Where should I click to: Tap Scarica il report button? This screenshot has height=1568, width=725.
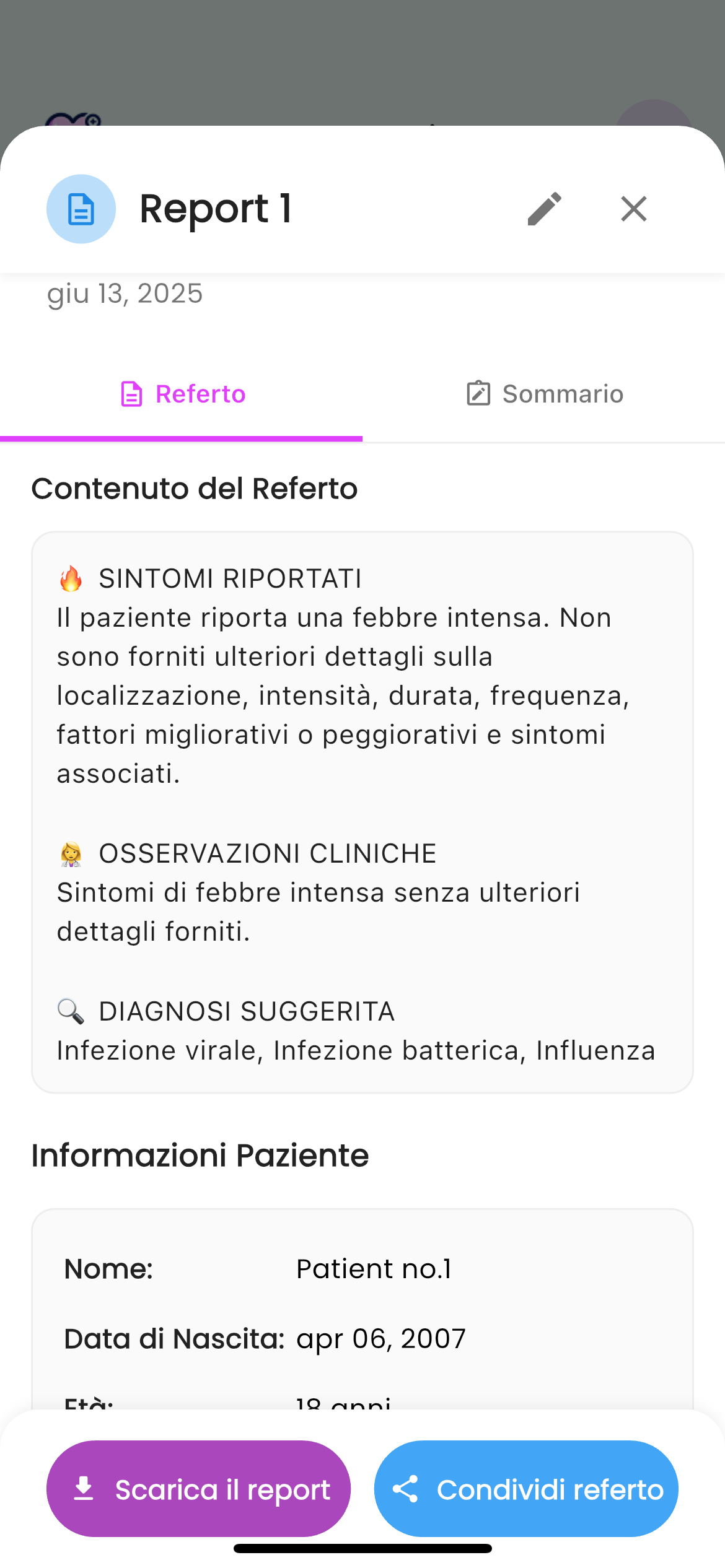tap(198, 1489)
